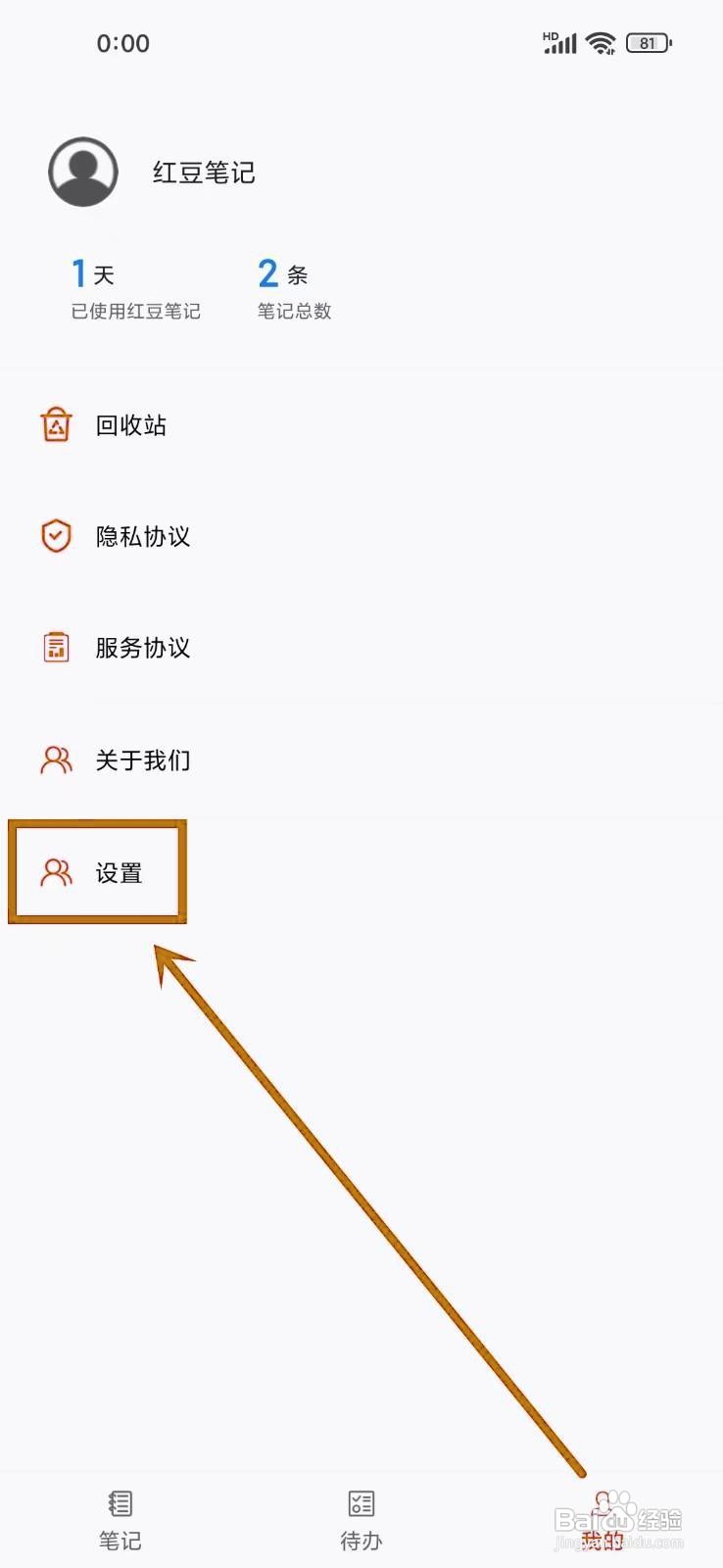Click the 关于我们 people icon
The image size is (723, 1568).
[56, 759]
